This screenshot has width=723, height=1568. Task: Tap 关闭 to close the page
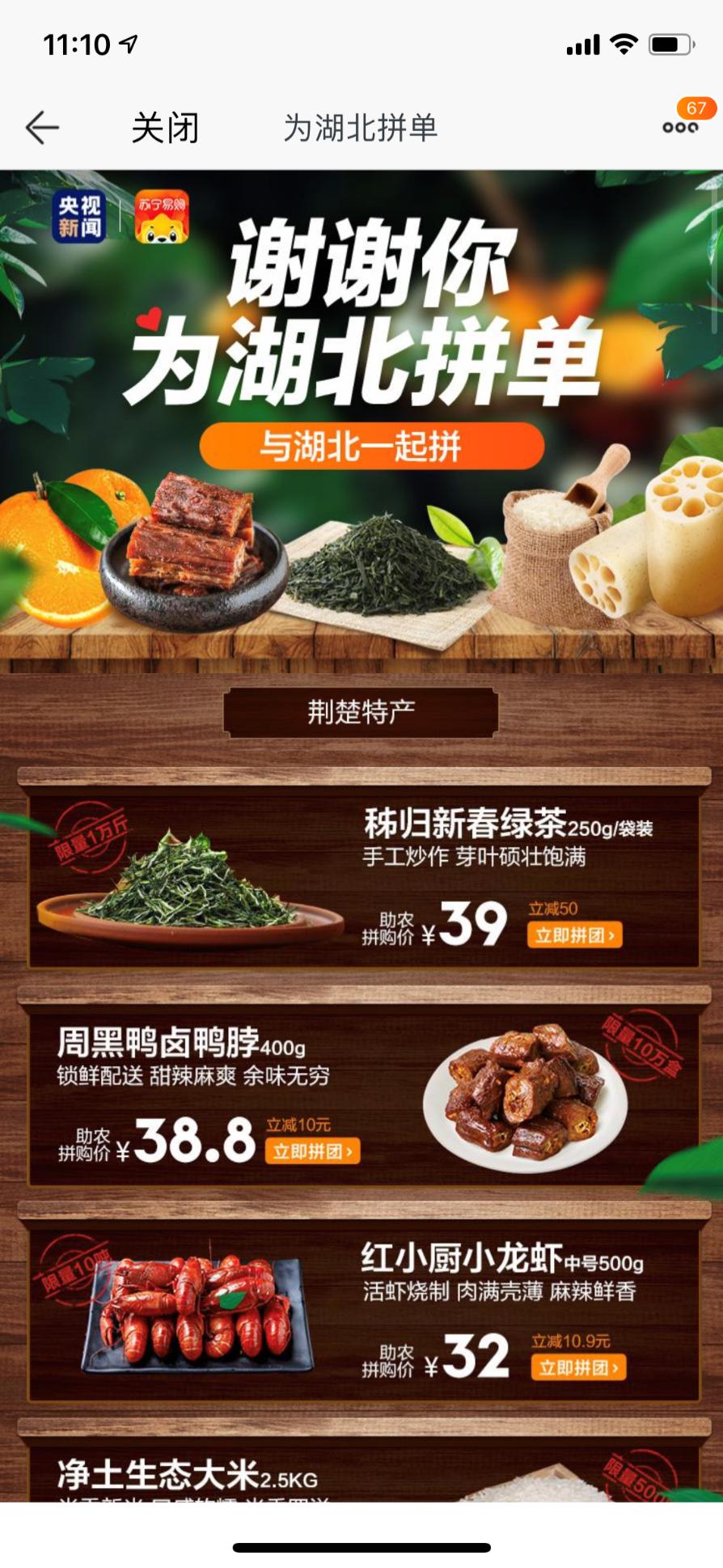click(x=165, y=128)
